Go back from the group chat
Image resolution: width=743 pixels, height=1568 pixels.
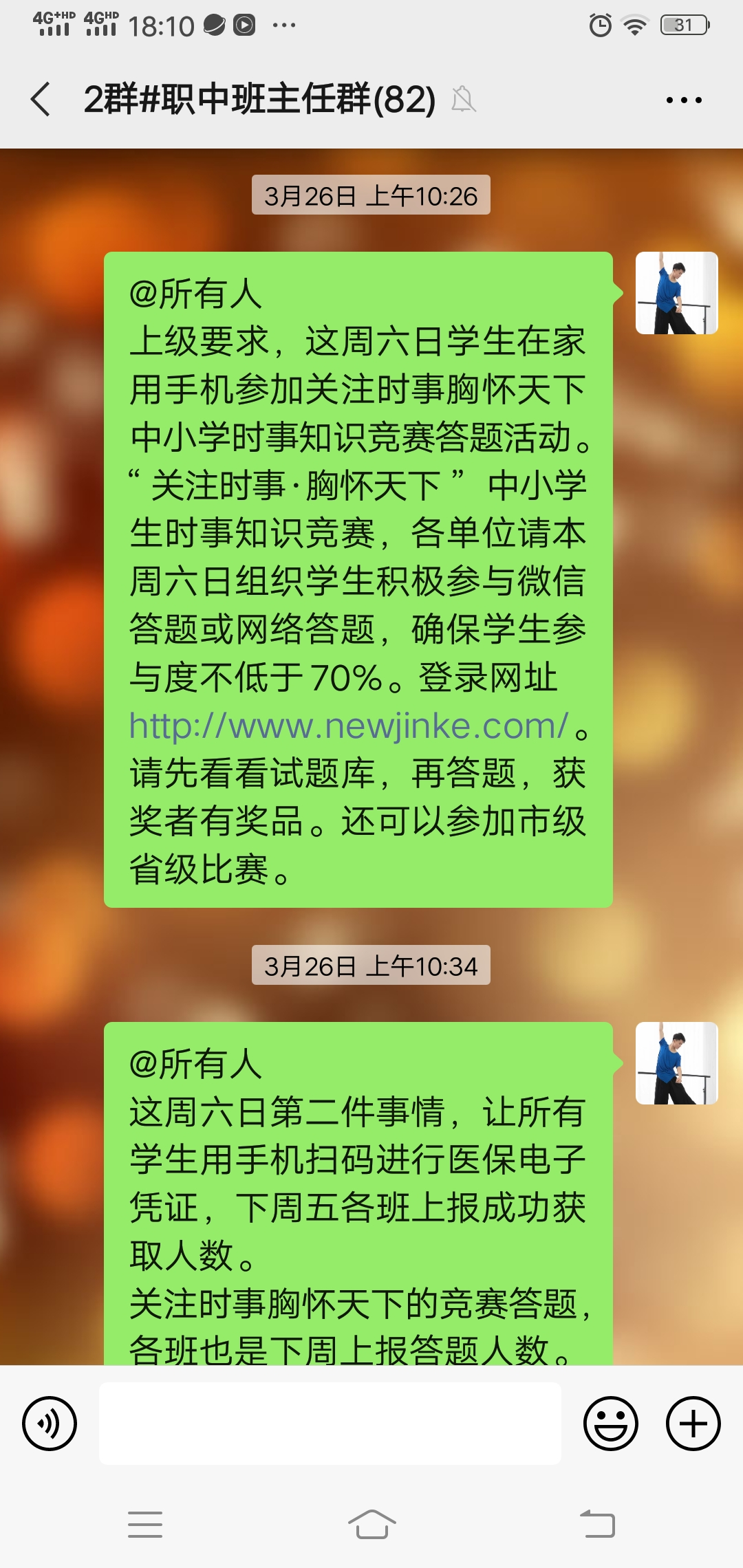tap(41, 100)
